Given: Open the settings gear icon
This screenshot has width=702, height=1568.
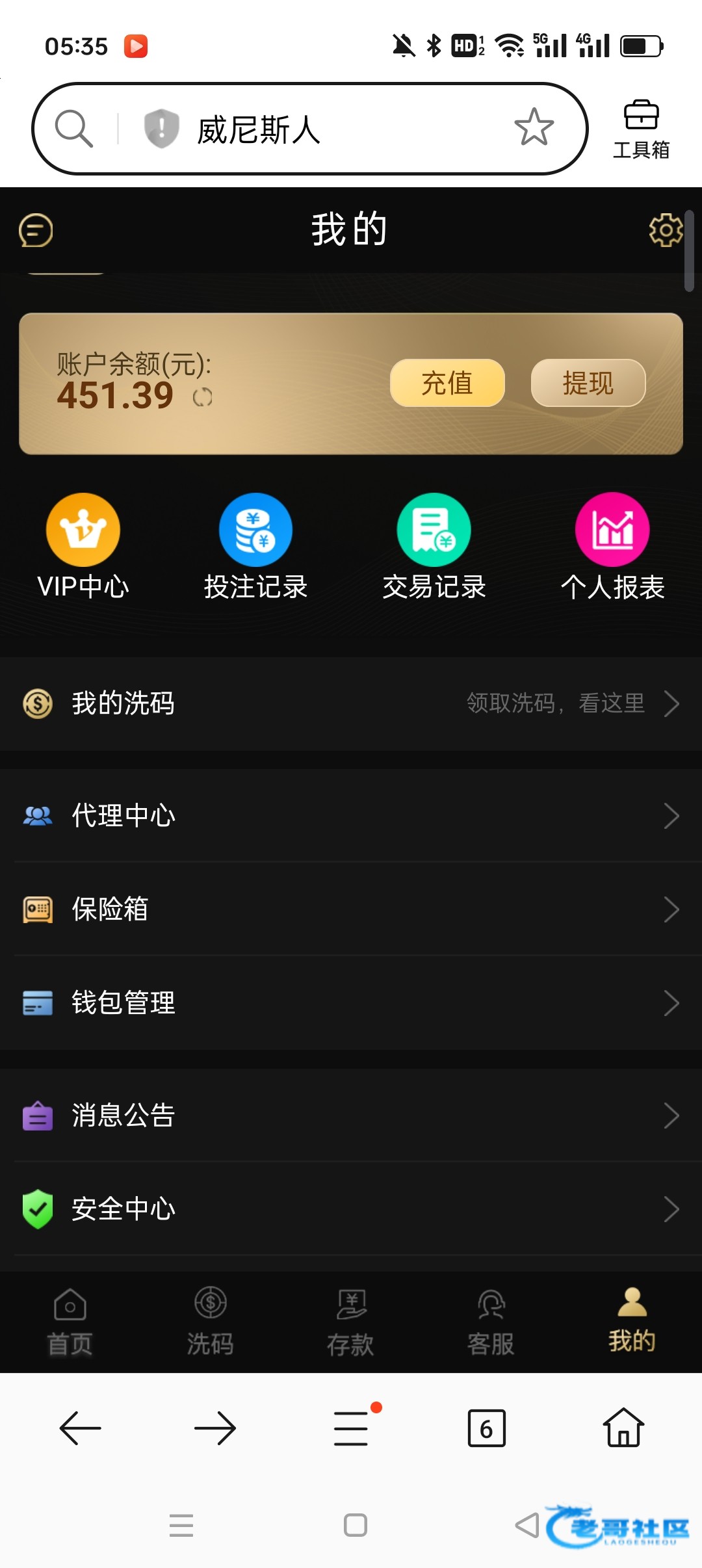Looking at the screenshot, I should click(665, 229).
